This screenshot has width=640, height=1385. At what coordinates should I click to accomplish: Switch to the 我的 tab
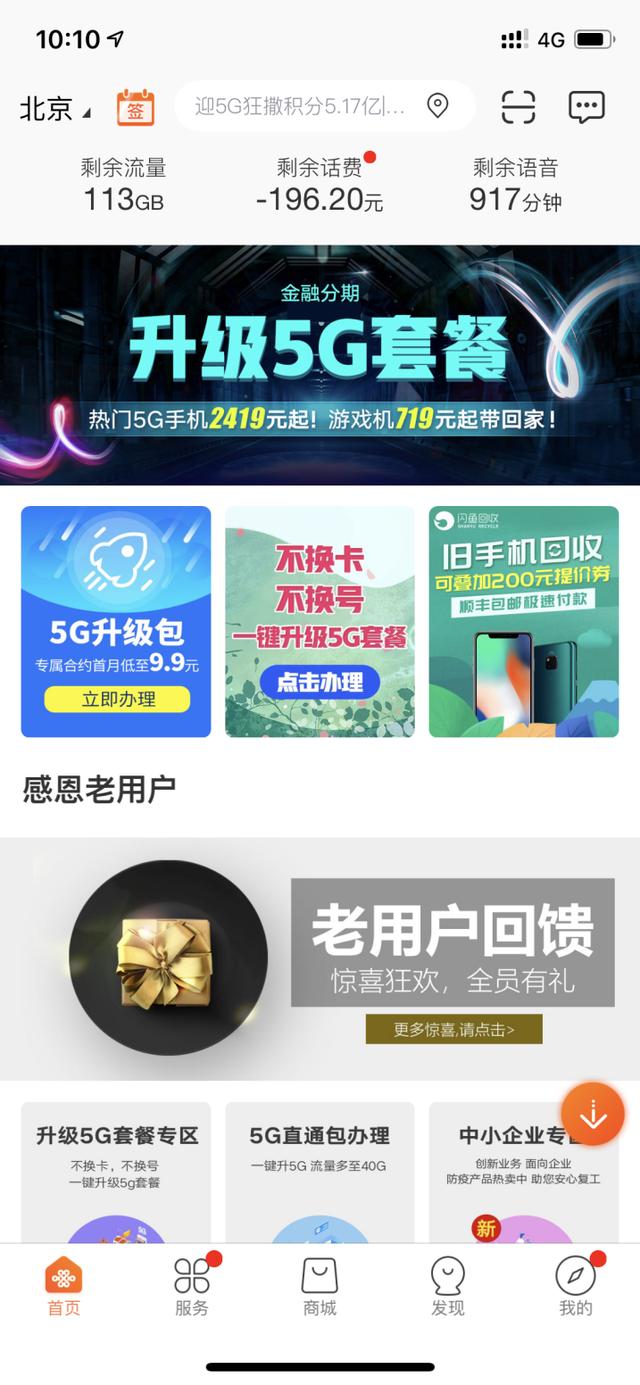pos(575,1286)
